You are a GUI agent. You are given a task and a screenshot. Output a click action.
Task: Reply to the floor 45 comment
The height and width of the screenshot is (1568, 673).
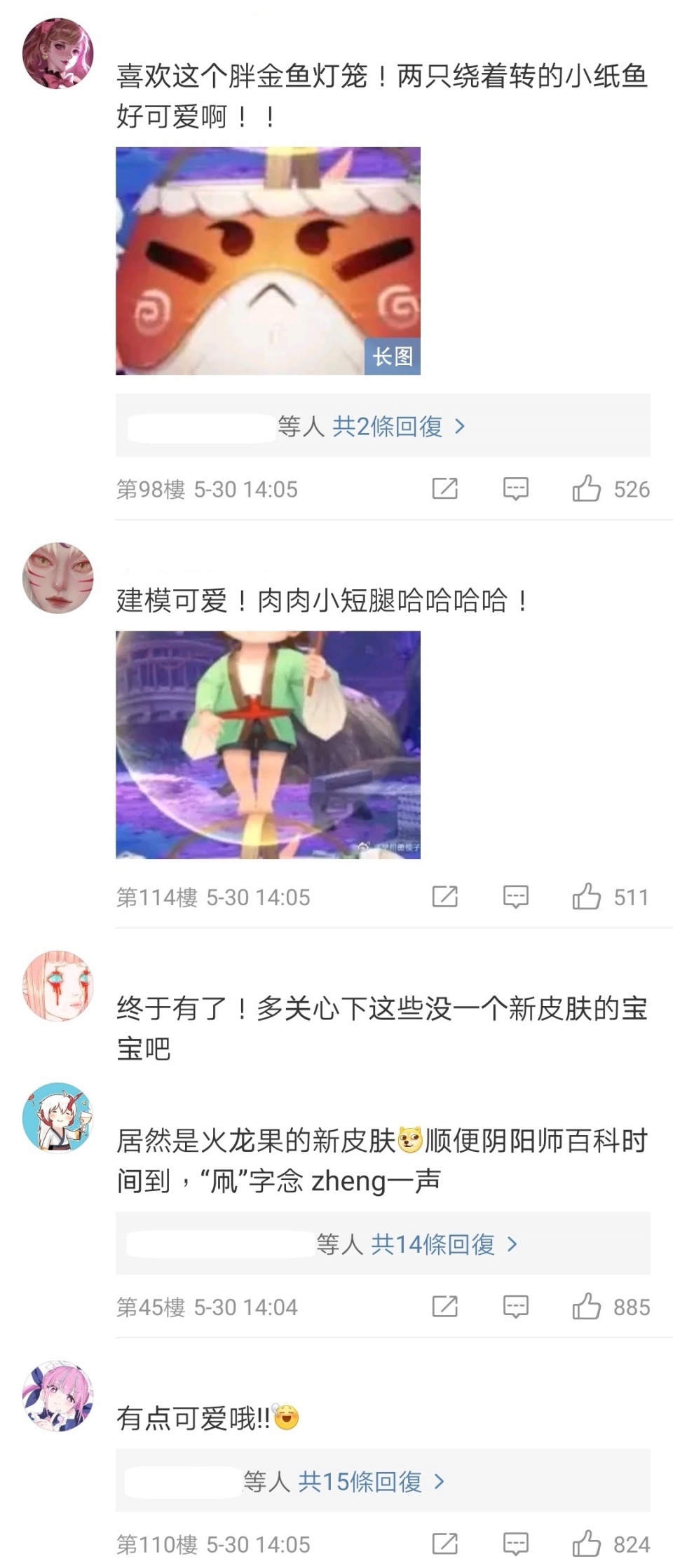(515, 1307)
